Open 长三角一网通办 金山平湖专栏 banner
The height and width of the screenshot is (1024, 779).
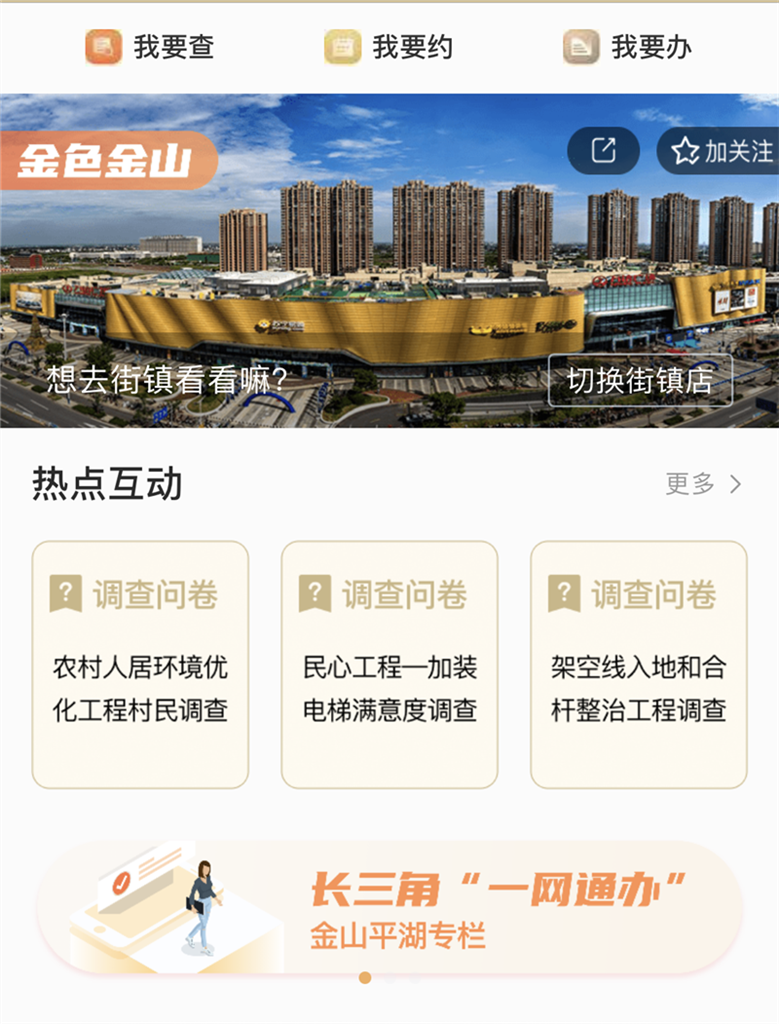[389, 907]
